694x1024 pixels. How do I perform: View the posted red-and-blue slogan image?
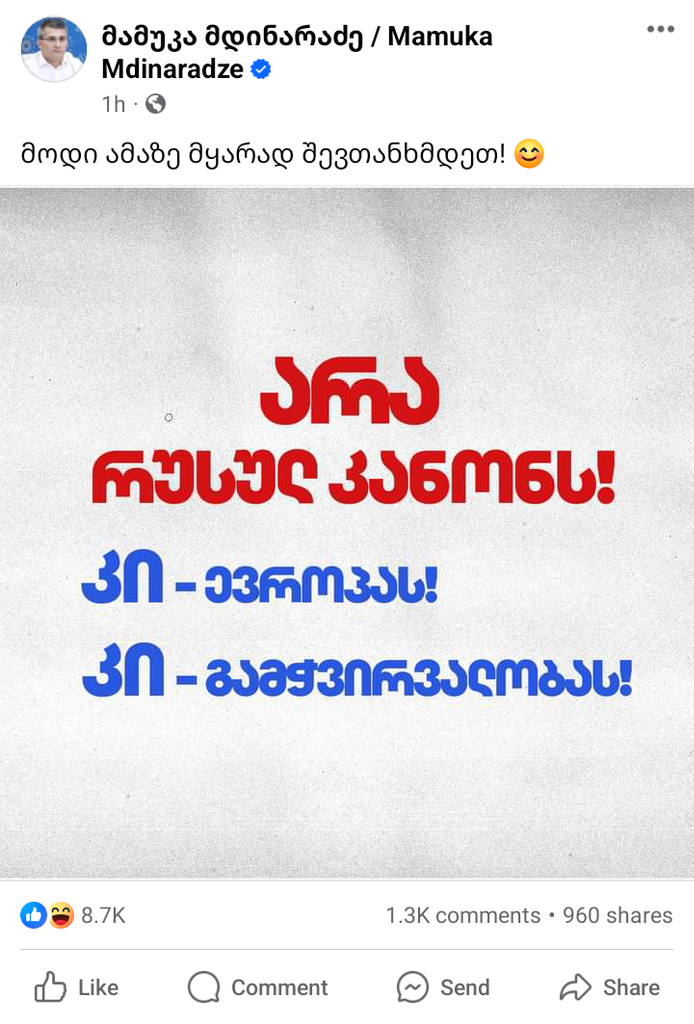point(347,532)
